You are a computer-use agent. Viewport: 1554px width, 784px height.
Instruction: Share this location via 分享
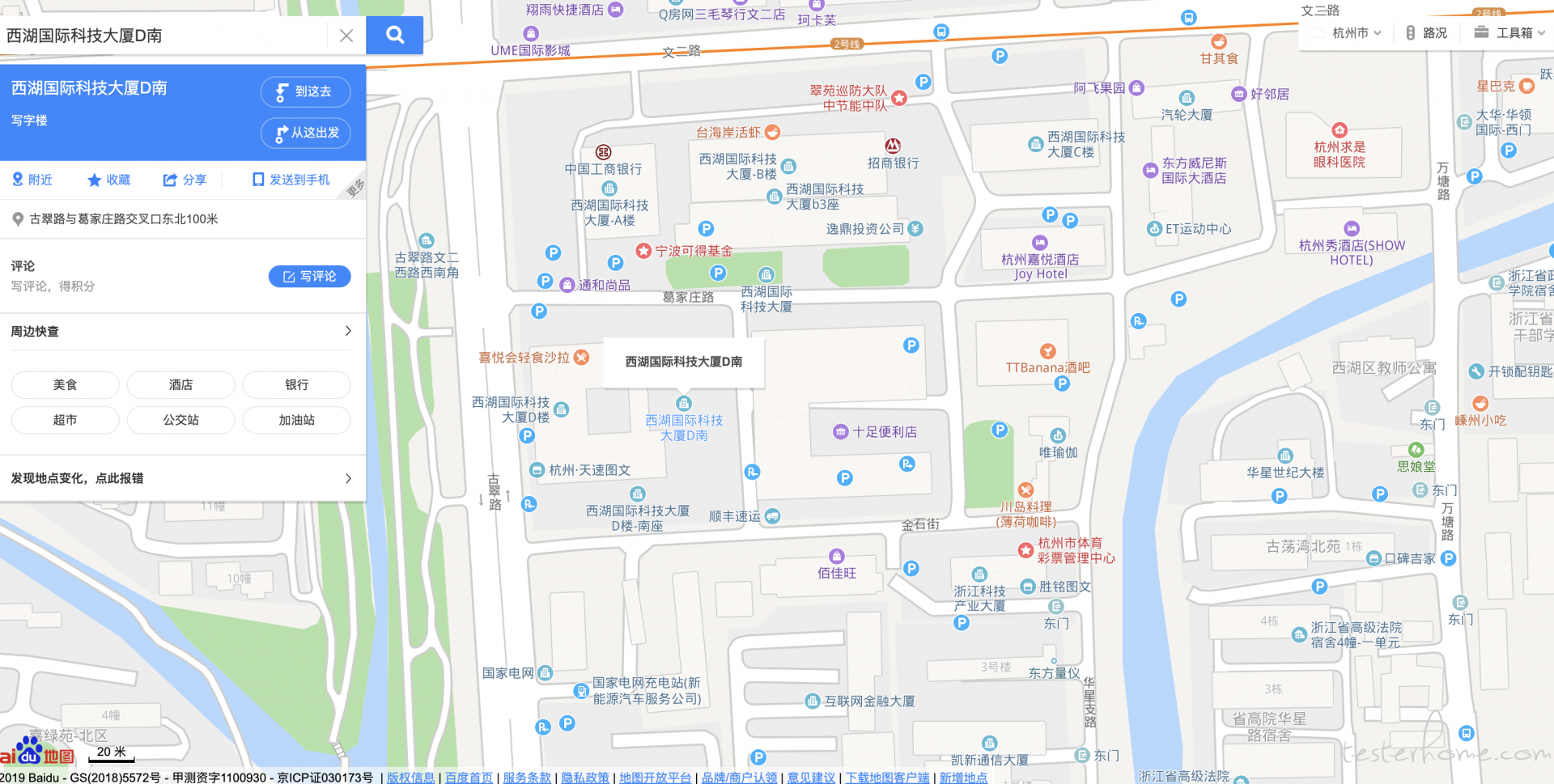pos(185,180)
